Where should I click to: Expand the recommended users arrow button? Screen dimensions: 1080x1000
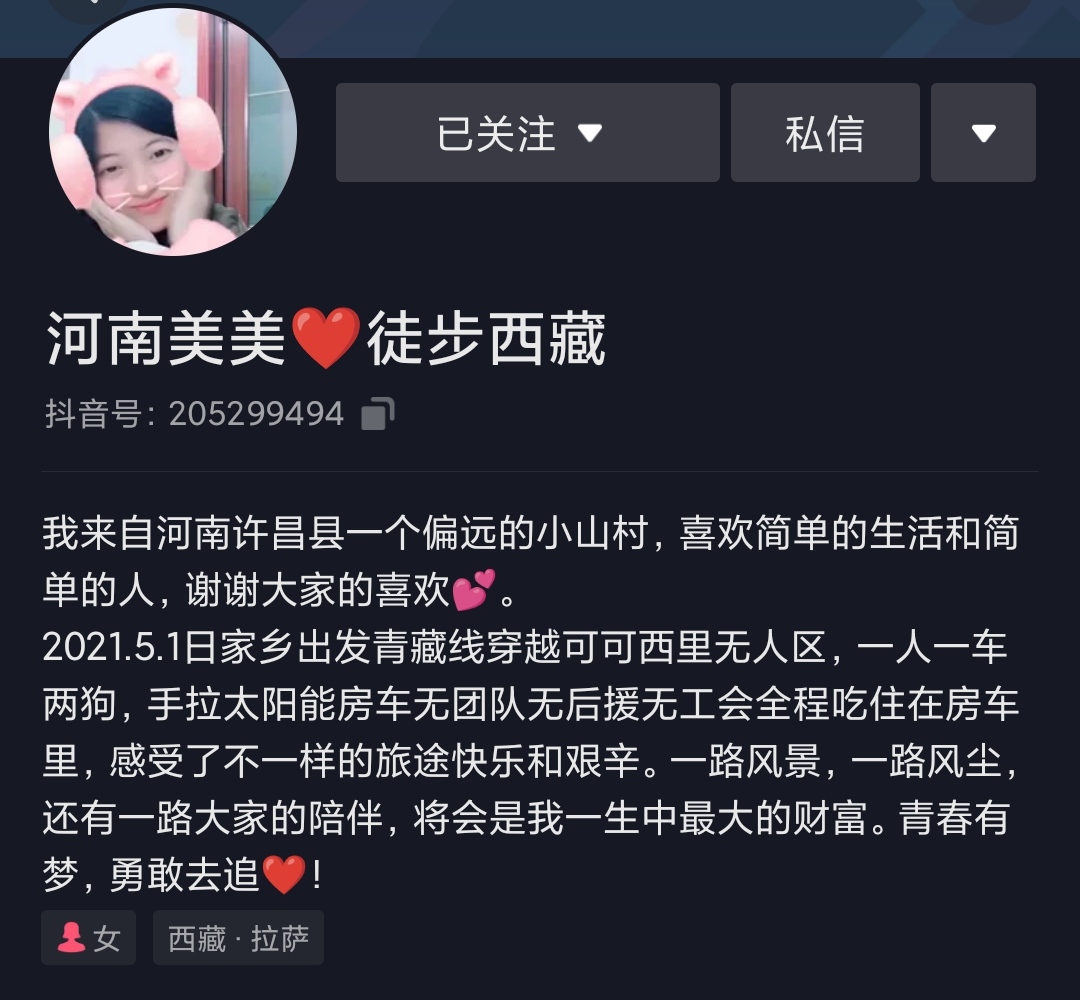(983, 133)
